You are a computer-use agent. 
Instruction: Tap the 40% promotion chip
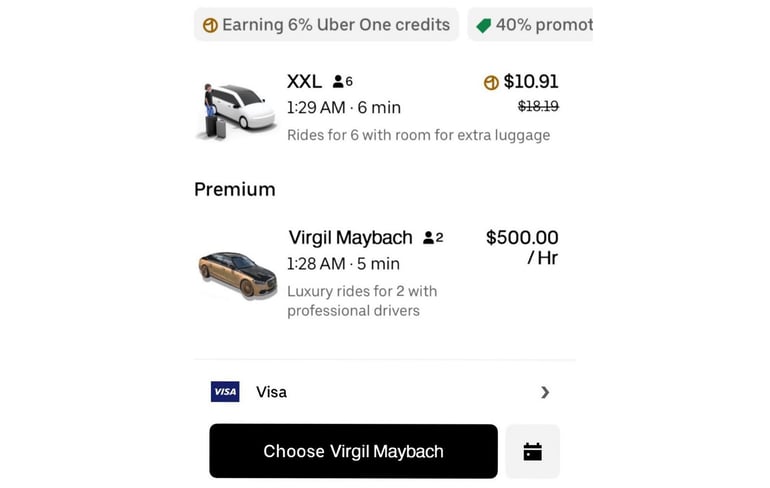(530, 25)
